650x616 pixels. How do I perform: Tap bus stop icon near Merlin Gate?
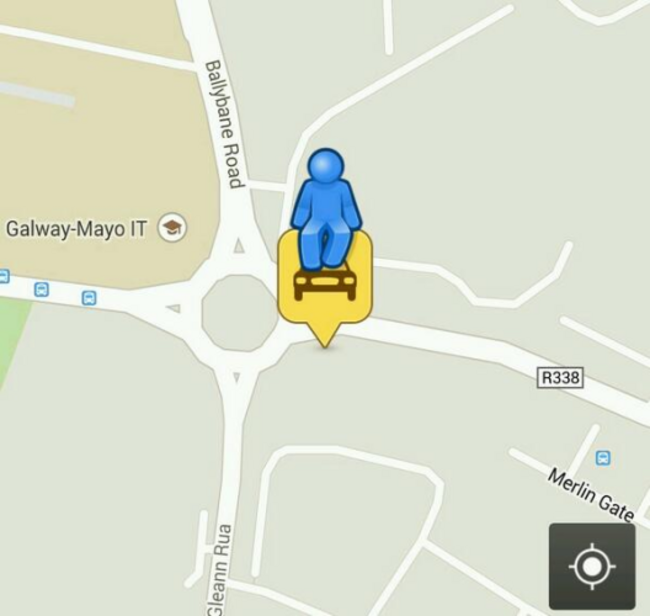603,458
